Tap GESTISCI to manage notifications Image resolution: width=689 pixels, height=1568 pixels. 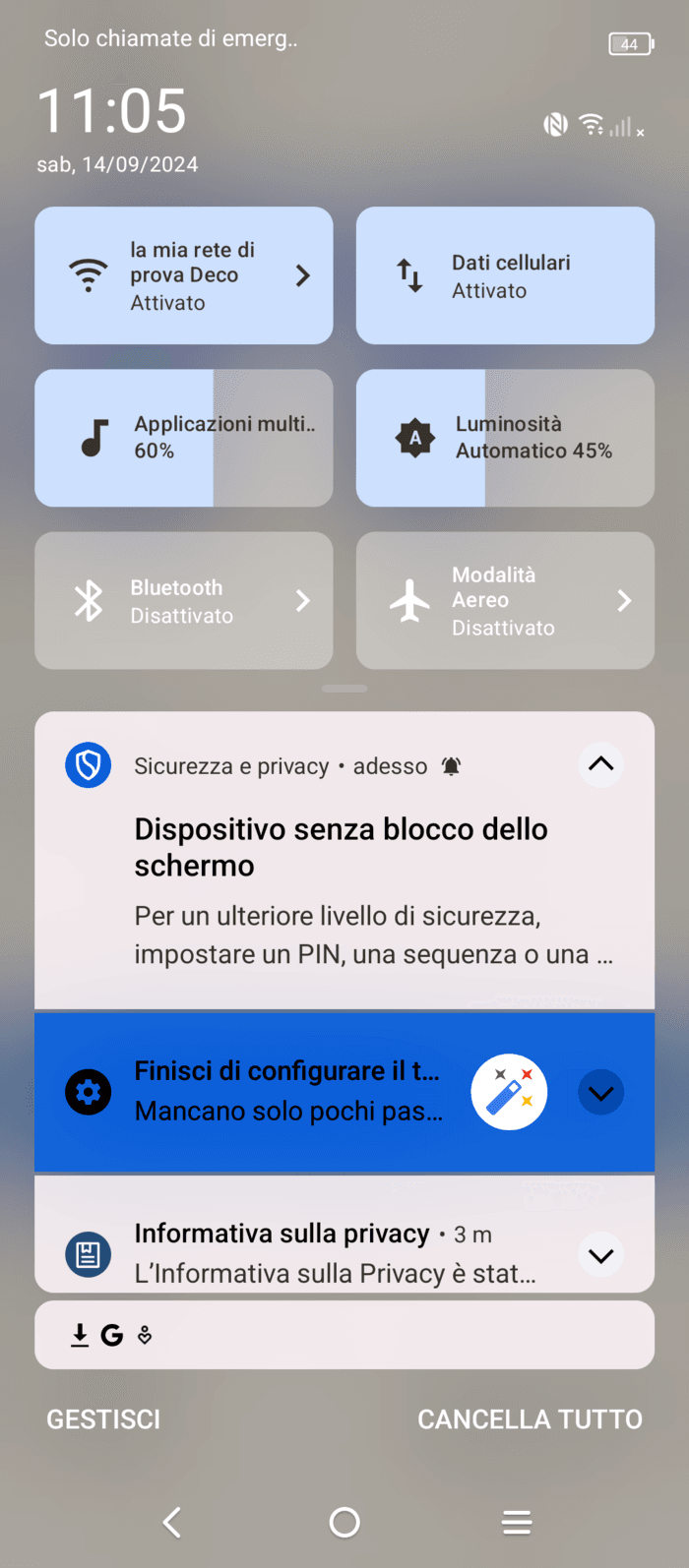coord(103,1418)
